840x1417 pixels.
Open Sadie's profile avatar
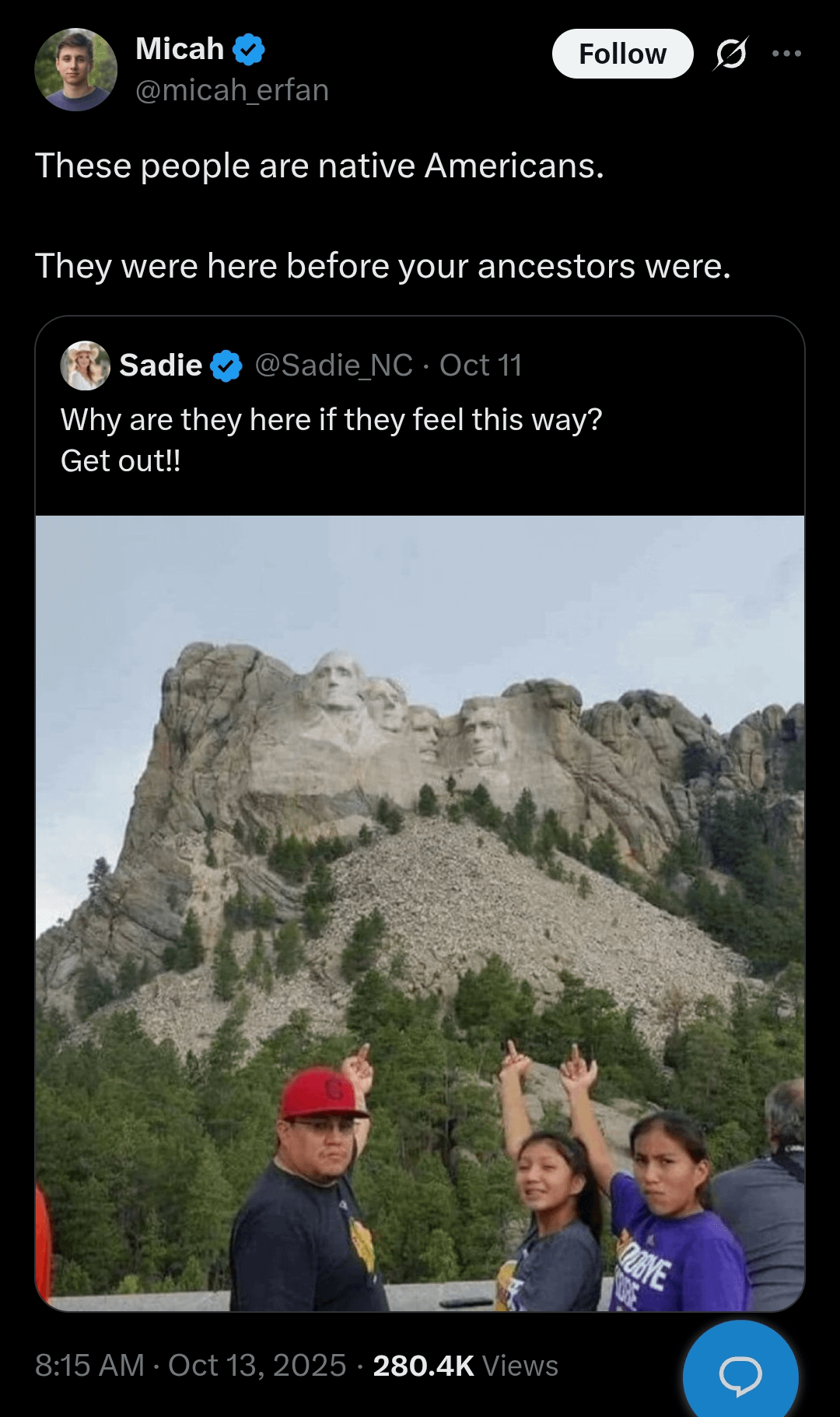(x=85, y=365)
